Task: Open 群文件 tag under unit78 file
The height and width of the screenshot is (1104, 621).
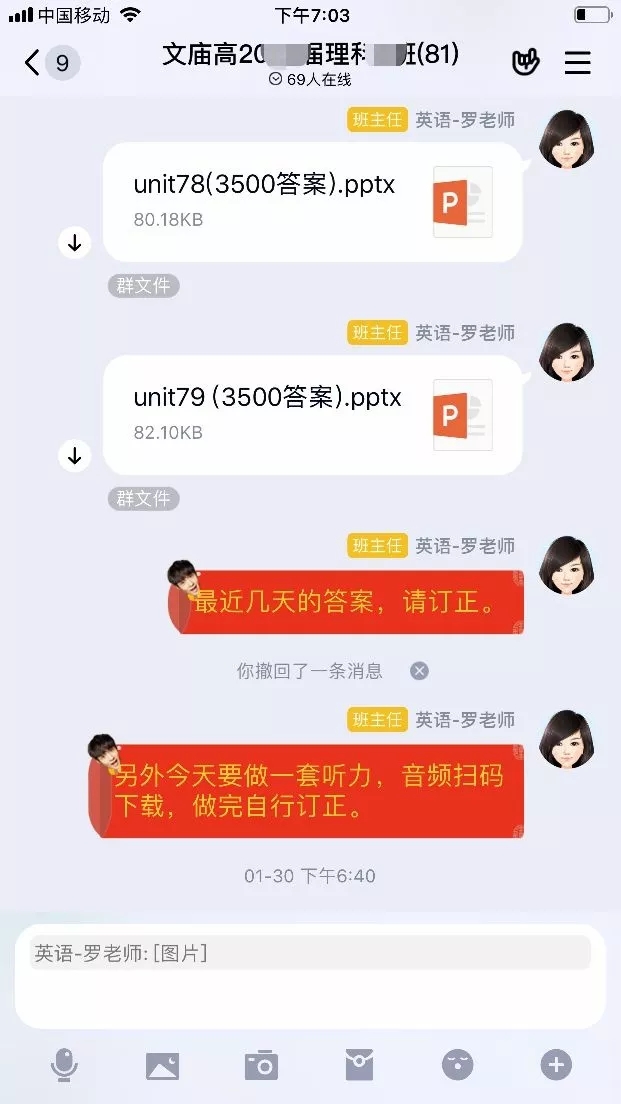Action: [143, 286]
